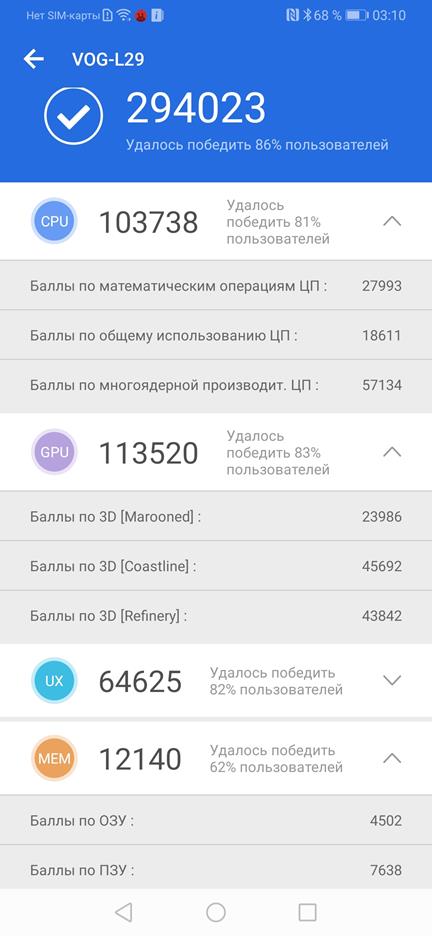Collapse the MEM score section
432x936 pixels.
click(392, 759)
